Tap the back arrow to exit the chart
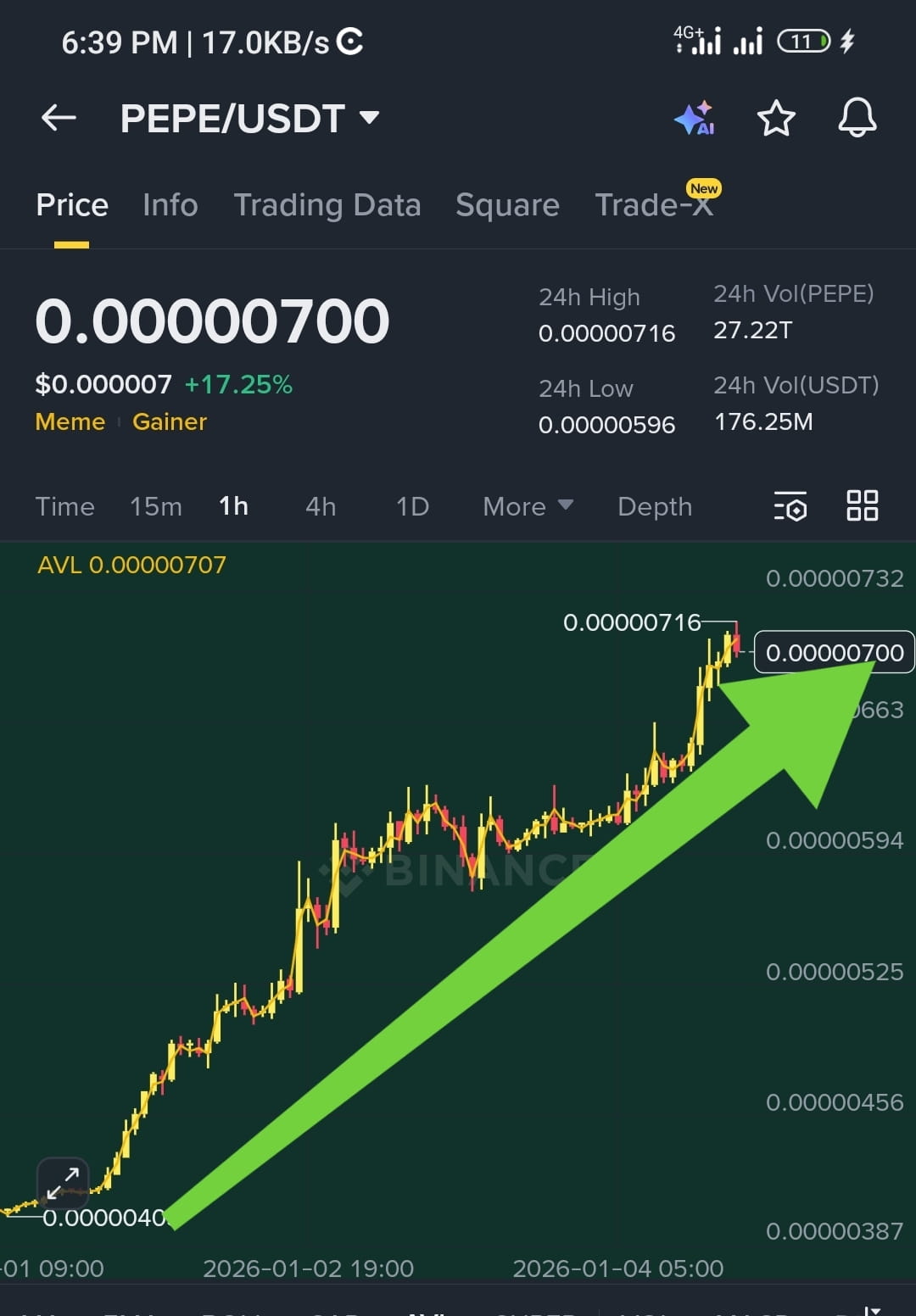 pyautogui.click(x=59, y=118)
